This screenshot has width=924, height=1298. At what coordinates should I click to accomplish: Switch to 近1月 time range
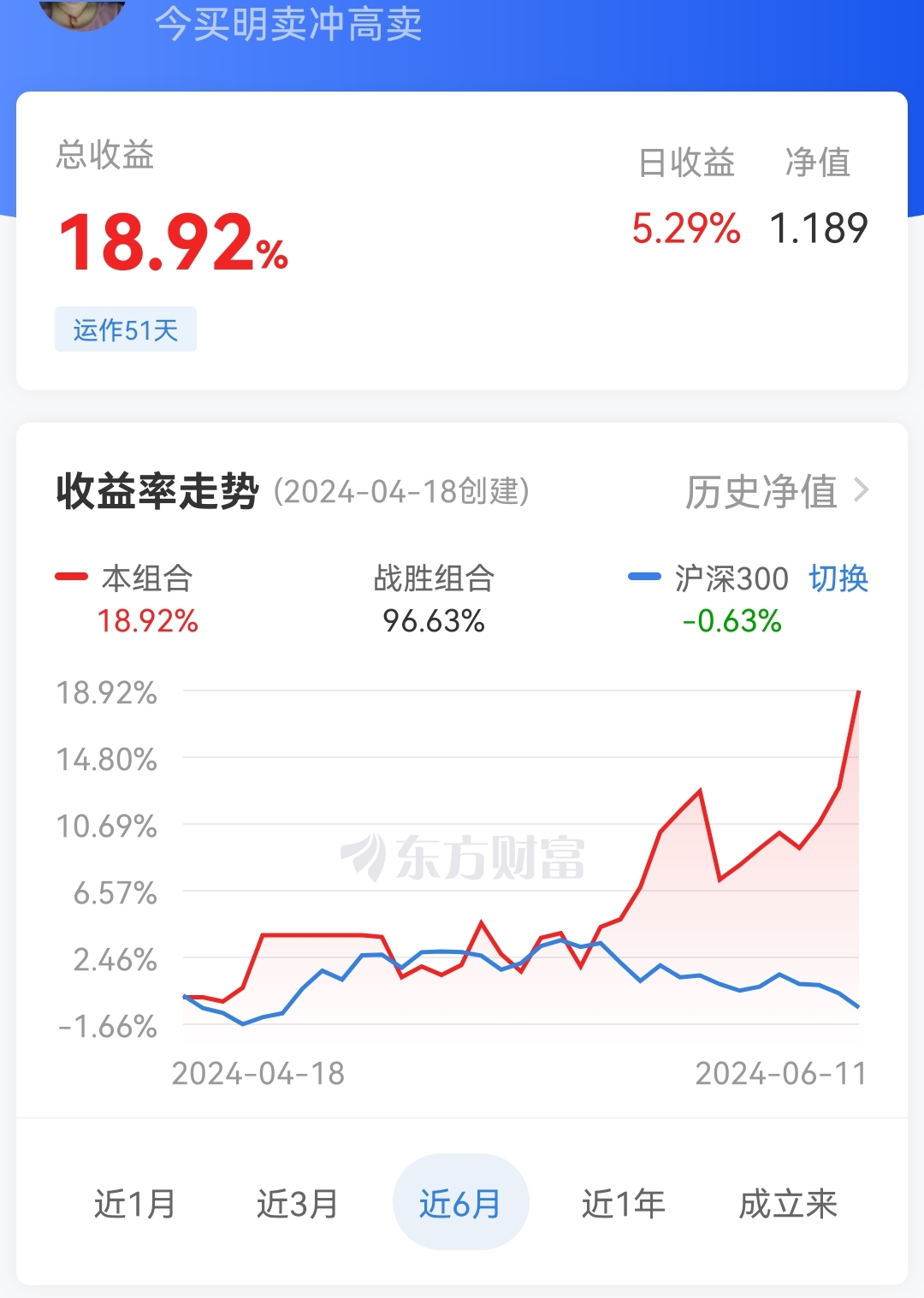(135, 1203)
